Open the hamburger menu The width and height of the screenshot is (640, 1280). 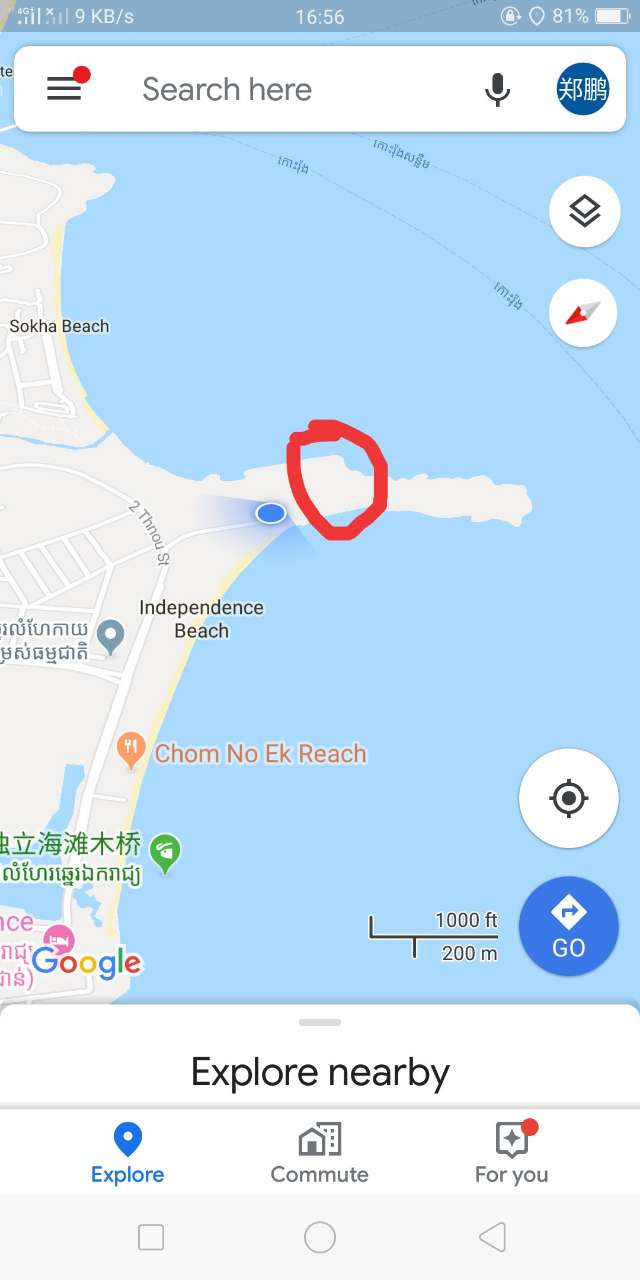(64, 89)
